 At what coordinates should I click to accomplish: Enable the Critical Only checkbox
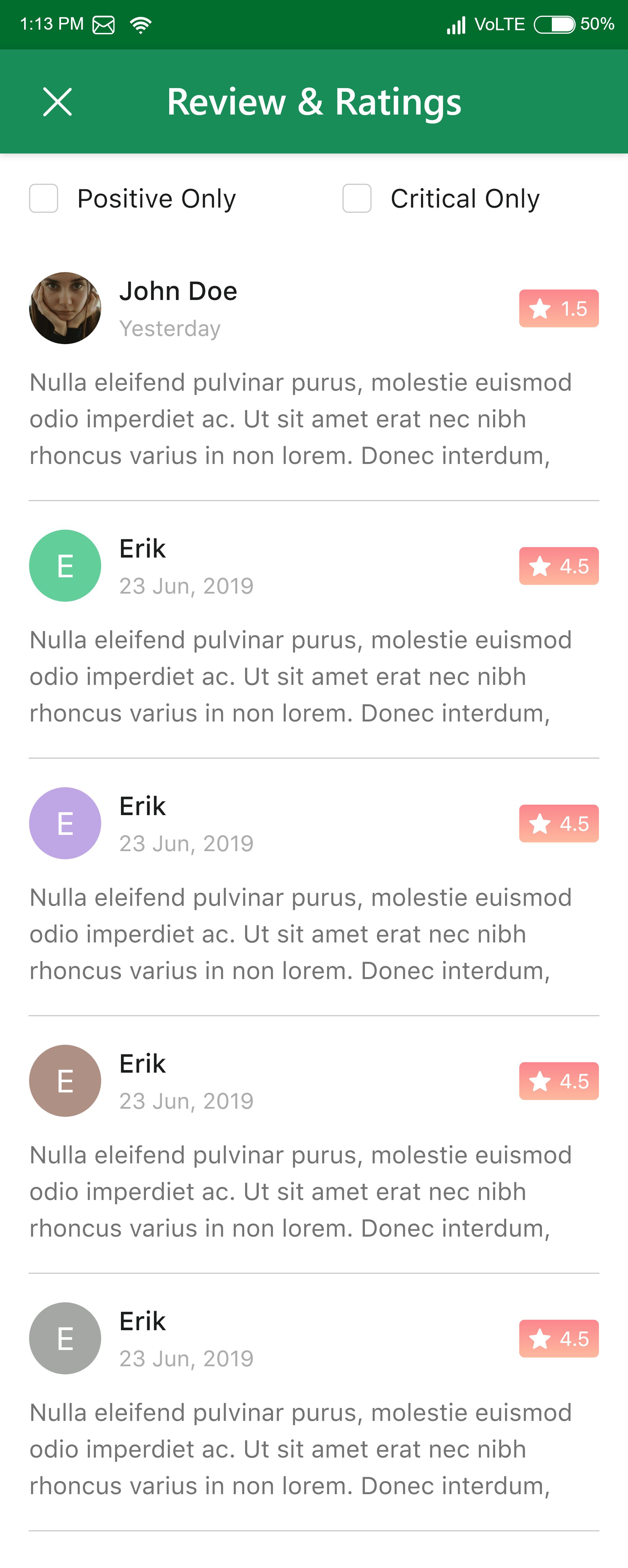click(357, 199)
